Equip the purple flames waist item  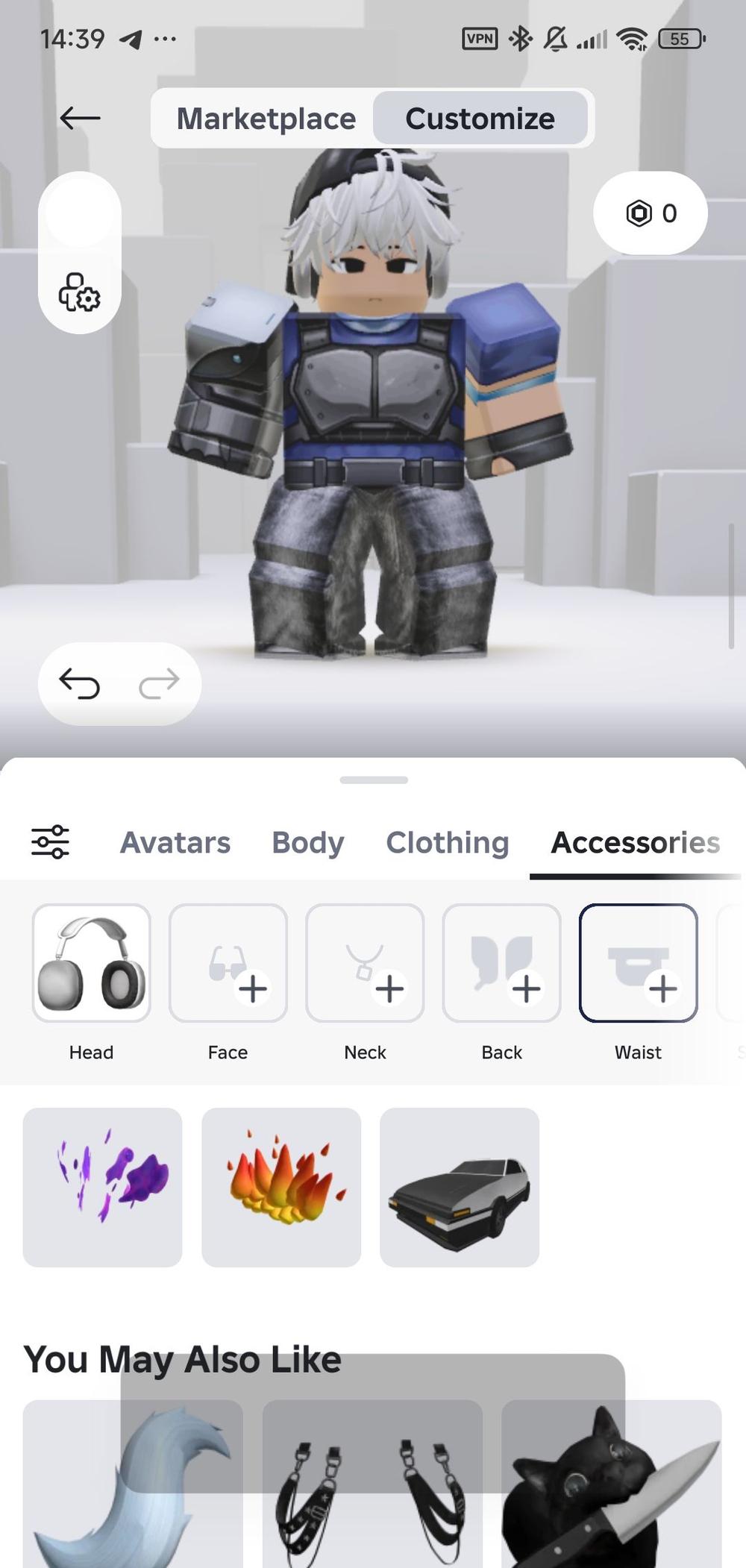pyautogui.click(x=102, y=1187)
